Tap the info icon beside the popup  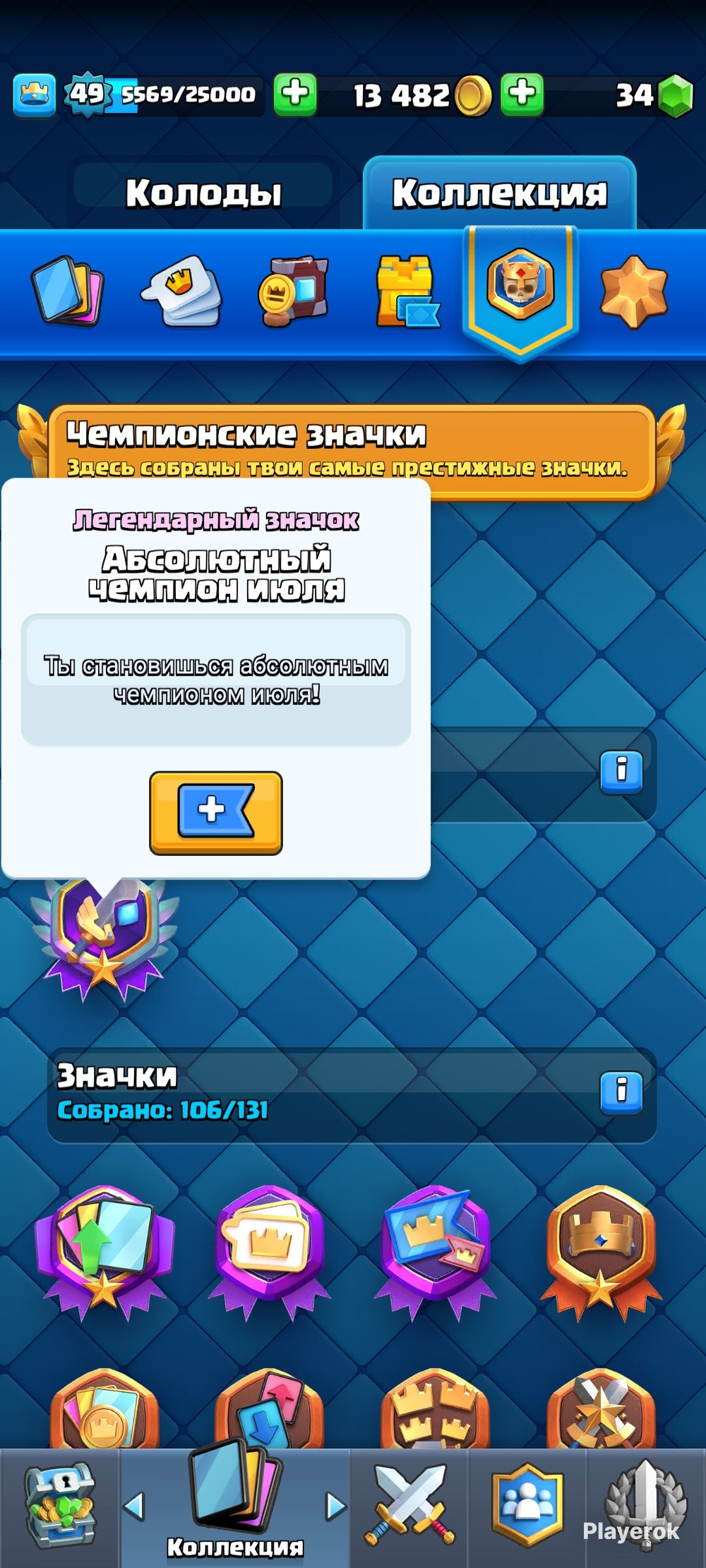coord(621,772)
